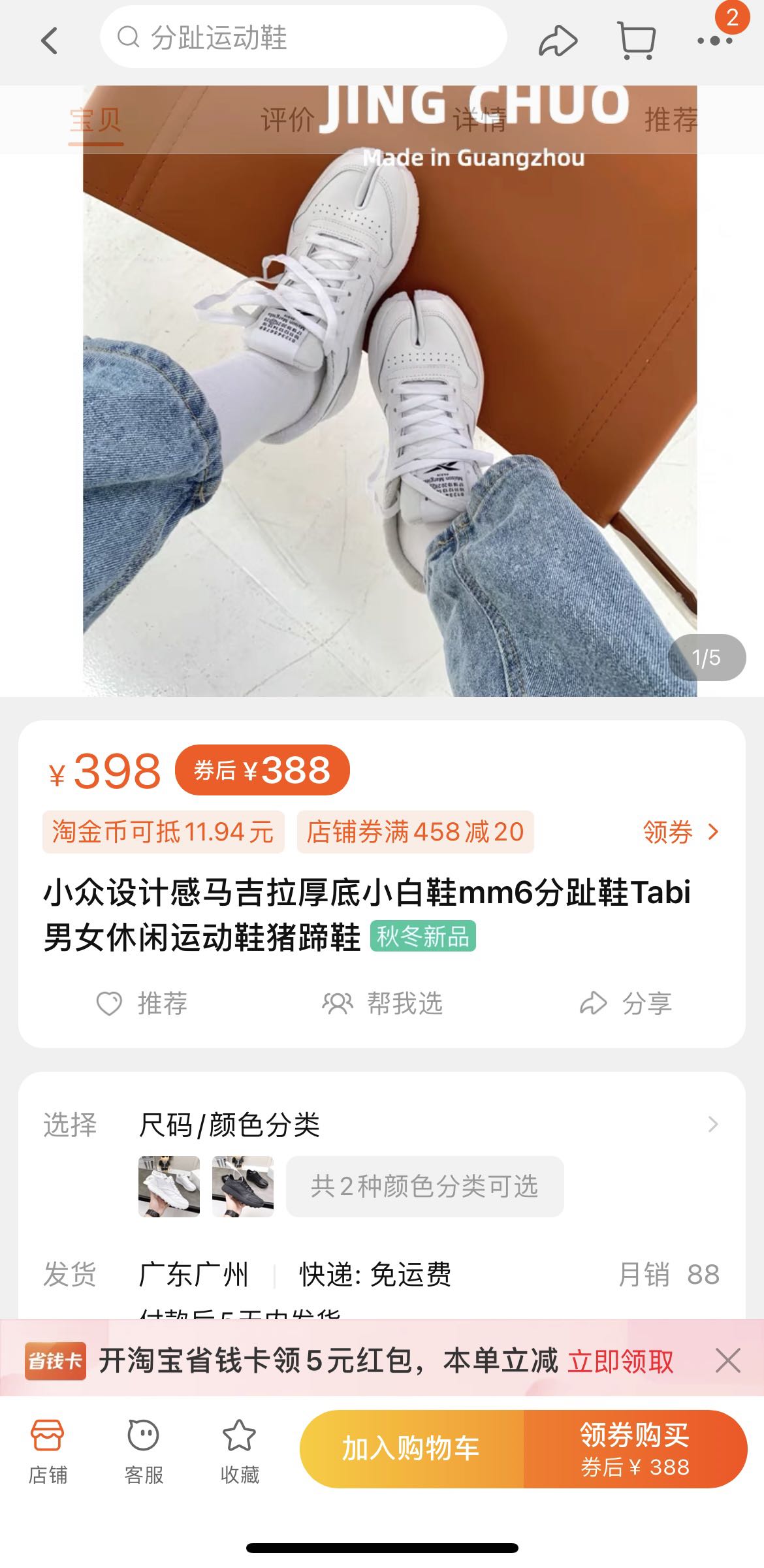Image resolution: width=764 pixels, height=1568 pixels.
Task: Visit the 店铺 store page
Action: tap(48, 1448)
